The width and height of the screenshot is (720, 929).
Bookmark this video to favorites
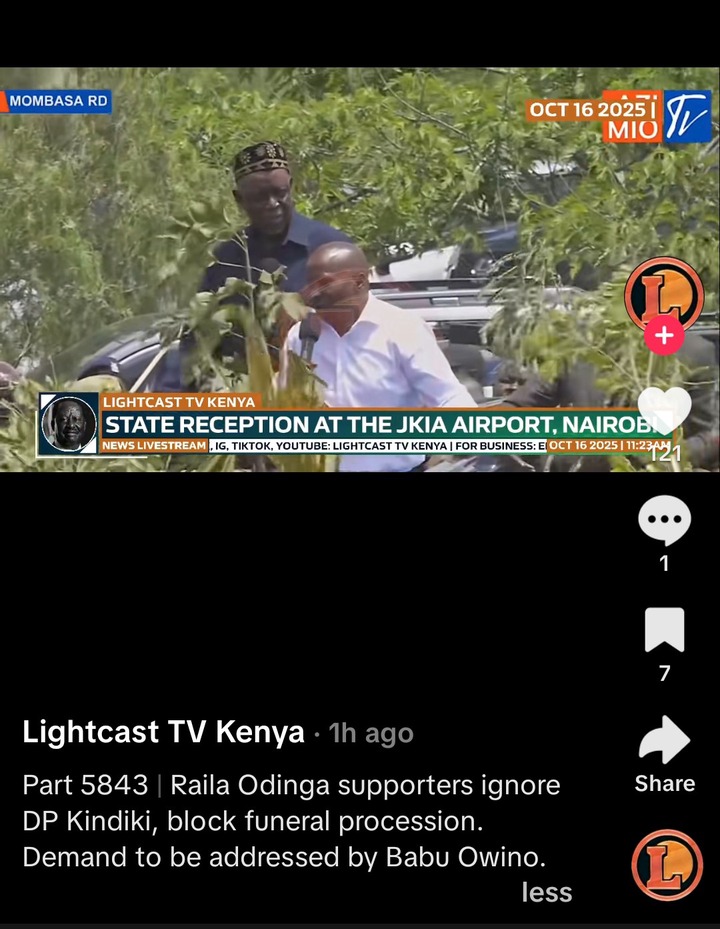point(664,631)
